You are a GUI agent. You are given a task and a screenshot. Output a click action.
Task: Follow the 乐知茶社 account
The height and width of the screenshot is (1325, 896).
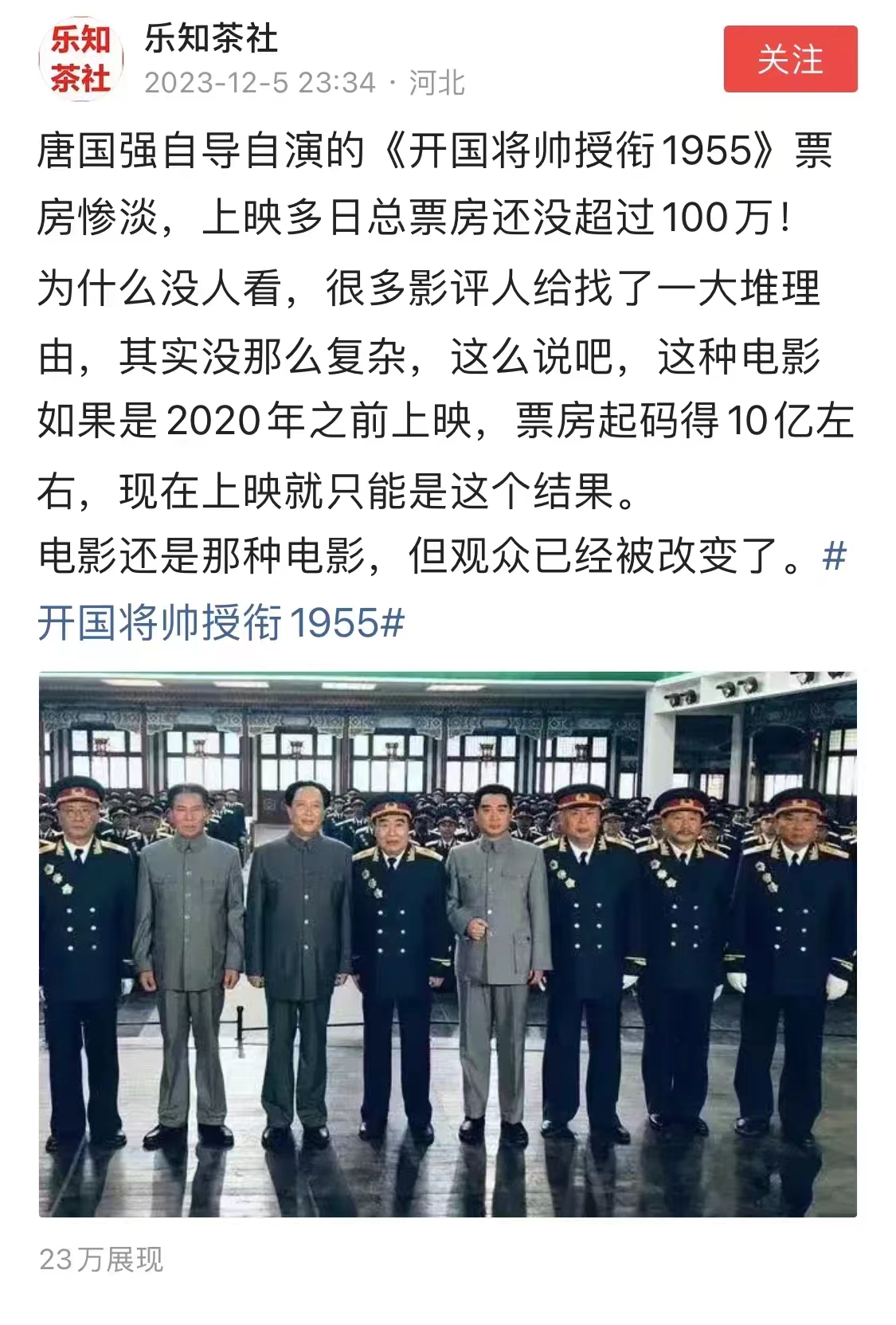click(x=789, y=59)
